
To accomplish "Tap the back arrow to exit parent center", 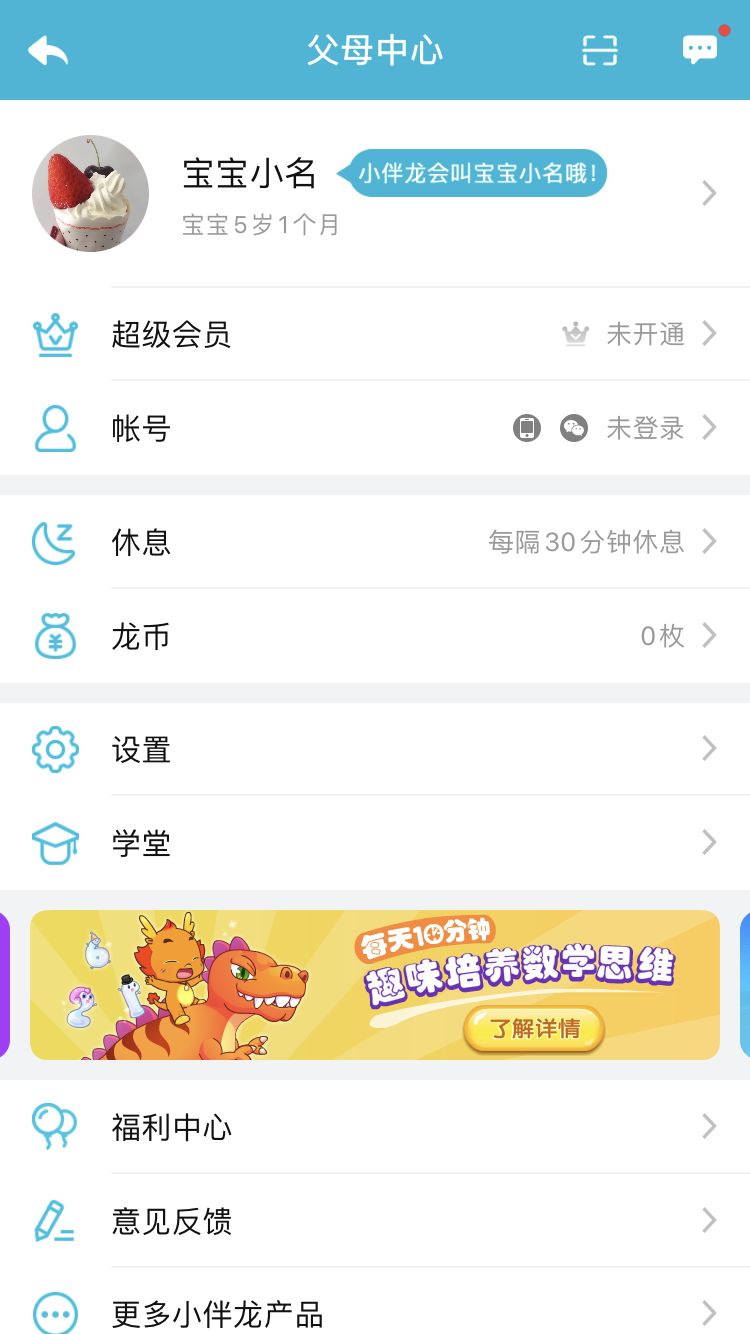I will [x=47, y=49].
